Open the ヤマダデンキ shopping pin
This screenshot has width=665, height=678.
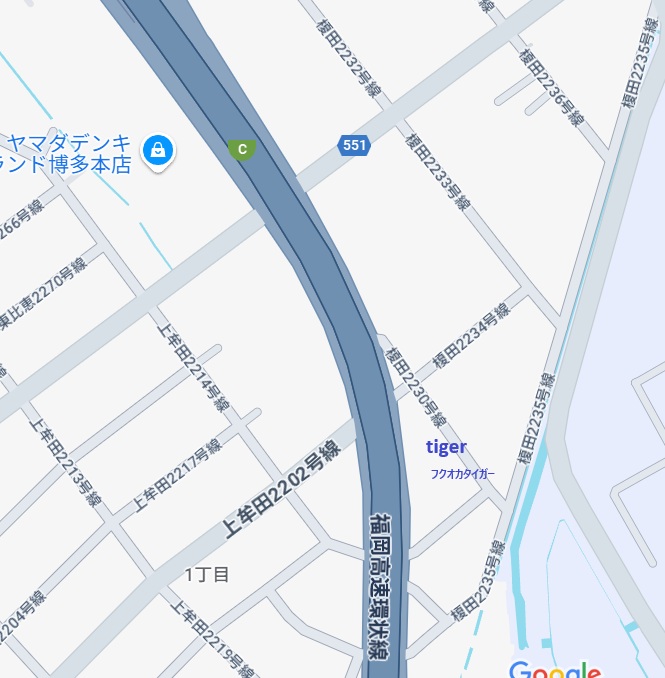158,151
